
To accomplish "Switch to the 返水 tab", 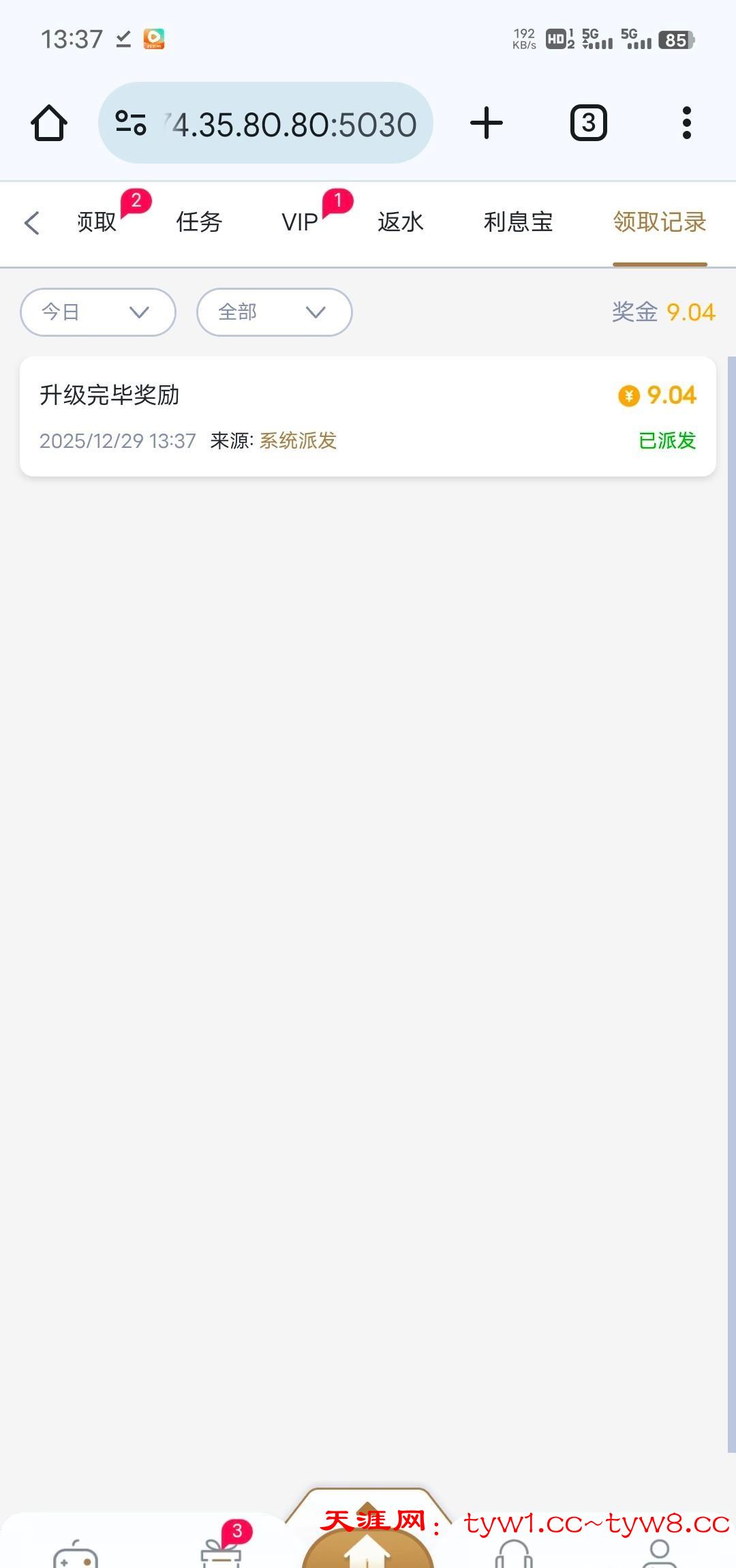I will (401, 222).
